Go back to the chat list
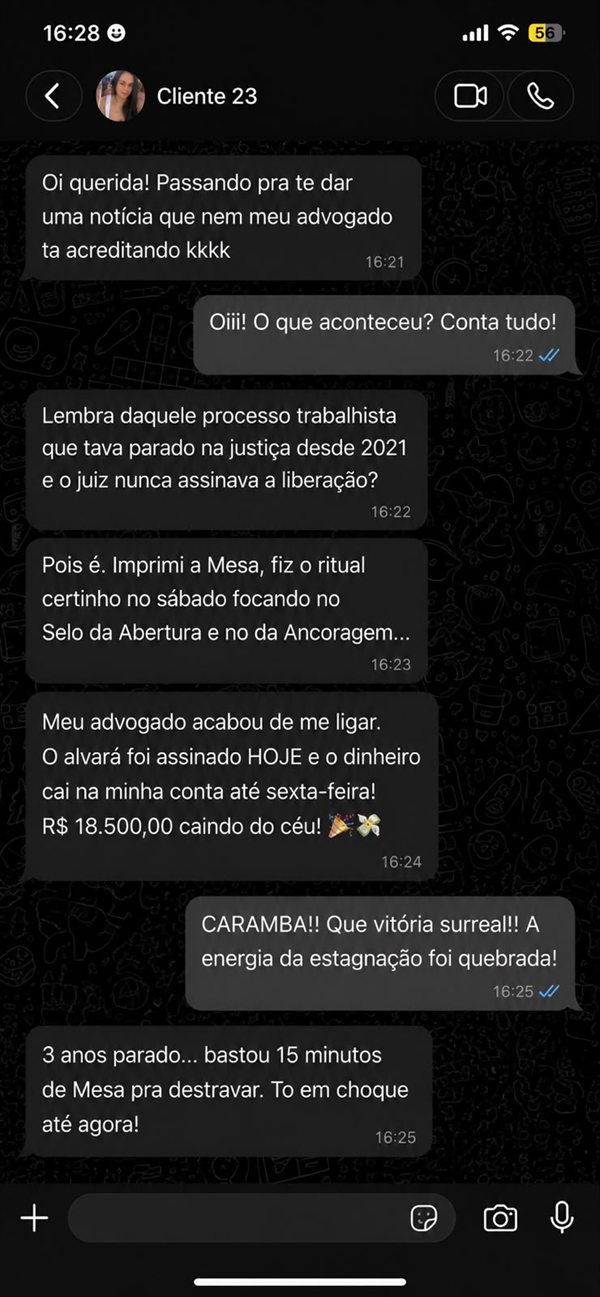This screenshot has width=600, height=1297. [x=52, y=96]
